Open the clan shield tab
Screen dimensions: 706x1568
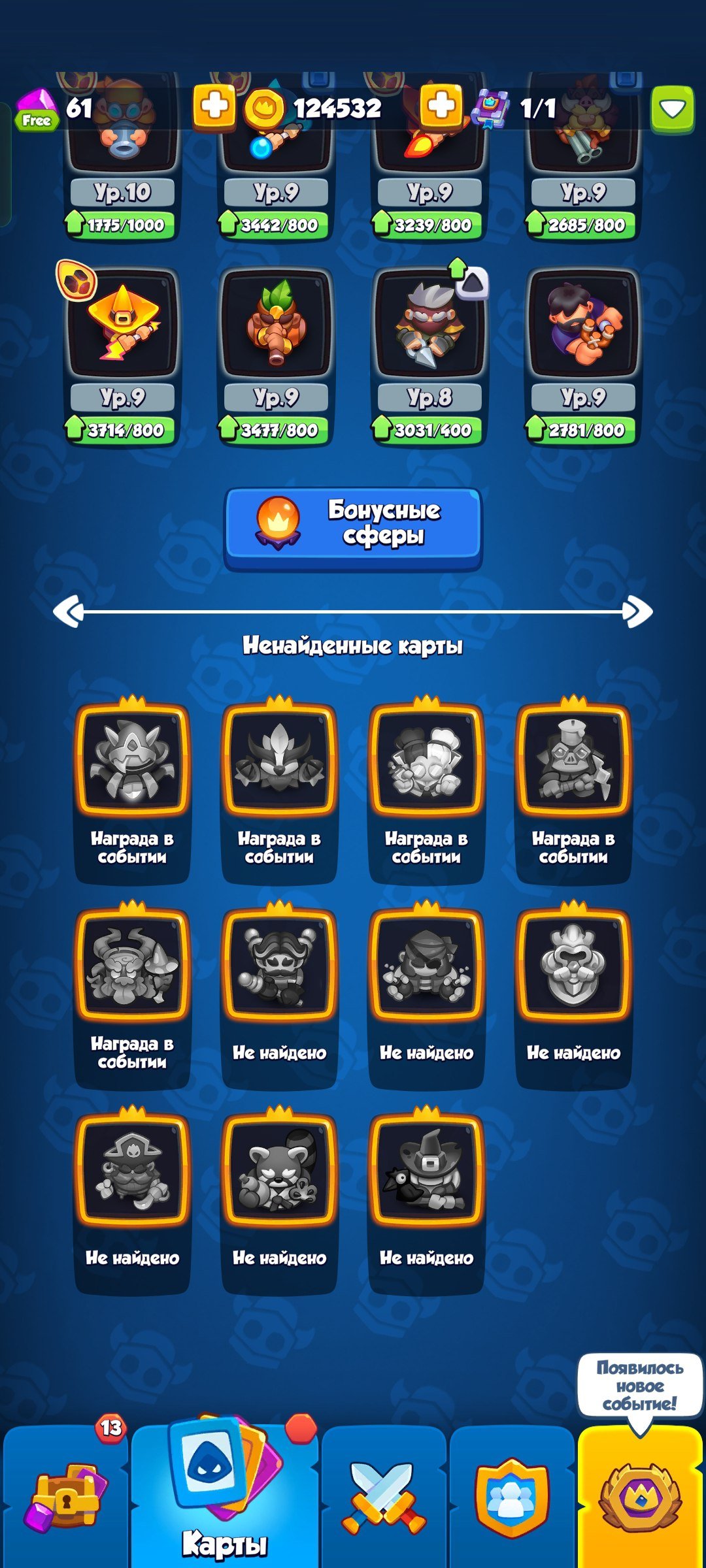coord(512,1496)
